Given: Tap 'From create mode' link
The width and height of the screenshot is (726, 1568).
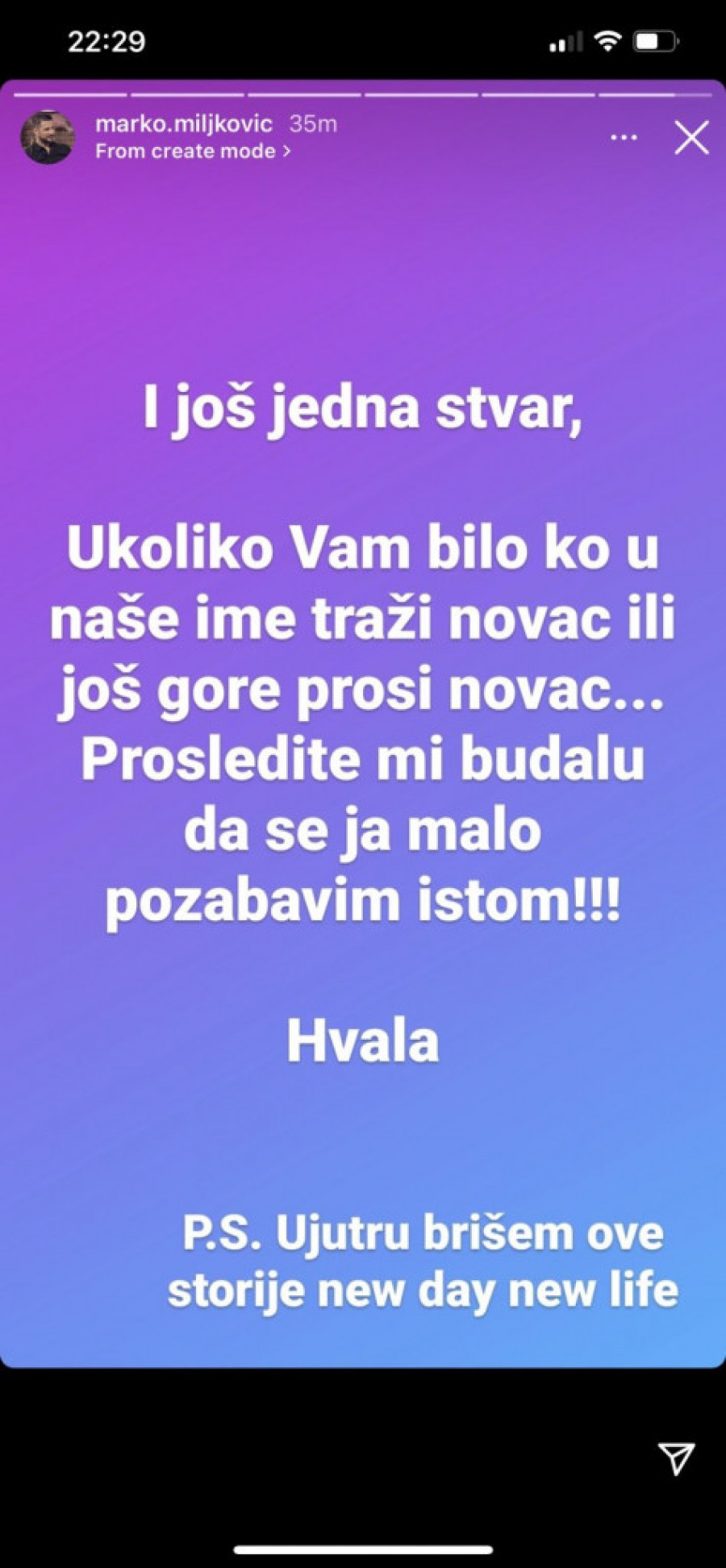Looking at the screenshot, I should click(192, 152).
